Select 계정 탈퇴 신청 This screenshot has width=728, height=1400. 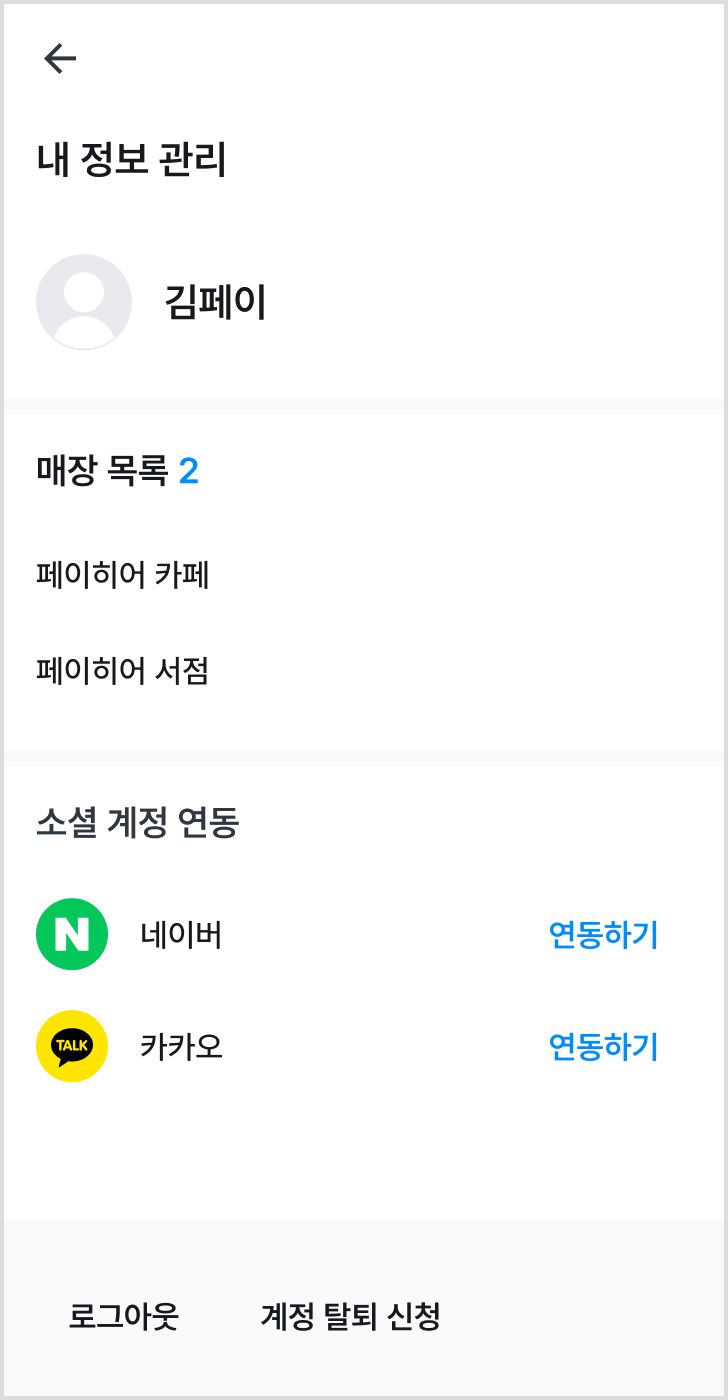point(350,1316)
